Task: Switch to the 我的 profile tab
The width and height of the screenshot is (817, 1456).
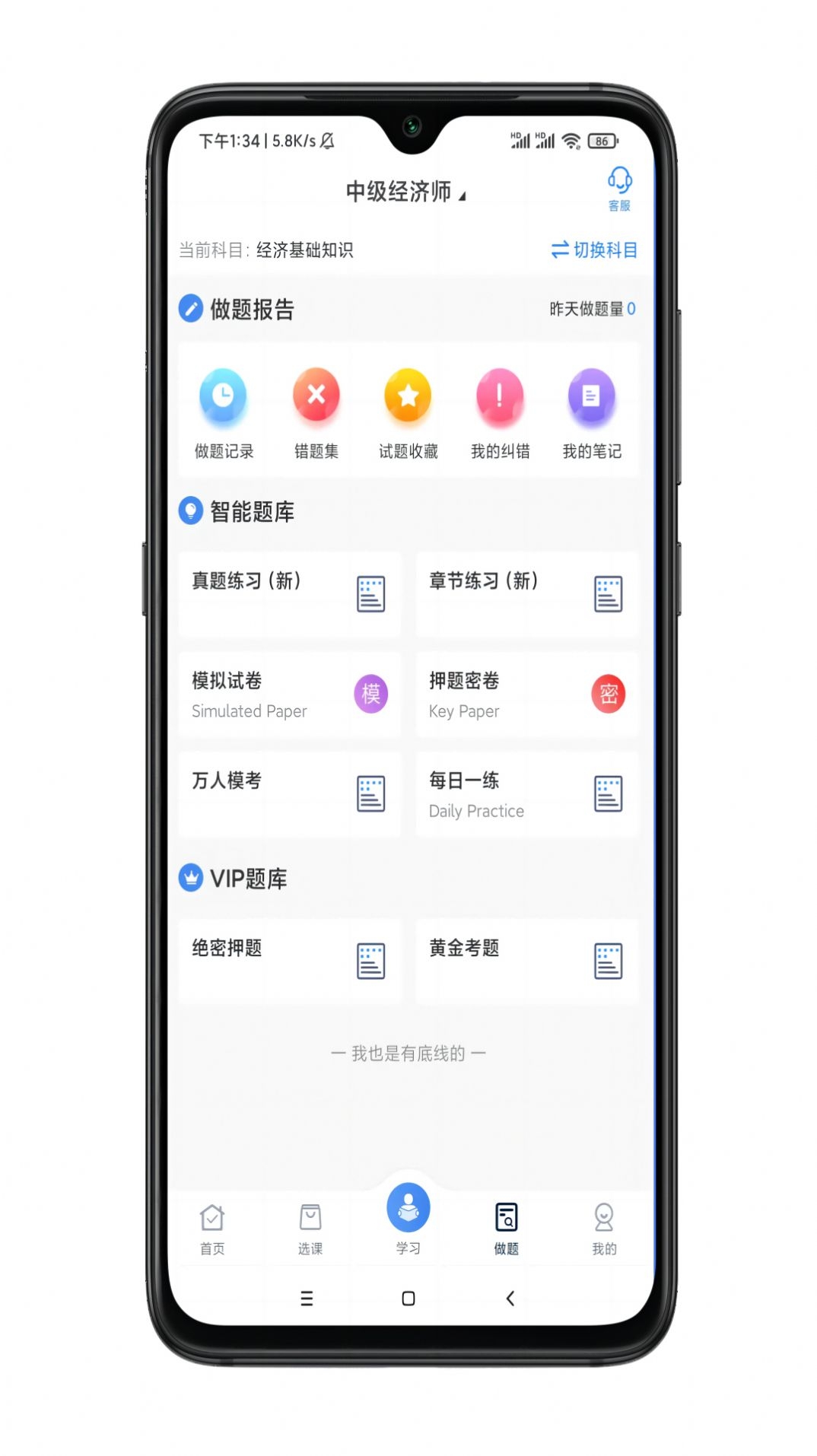Action: point(604,1227)
